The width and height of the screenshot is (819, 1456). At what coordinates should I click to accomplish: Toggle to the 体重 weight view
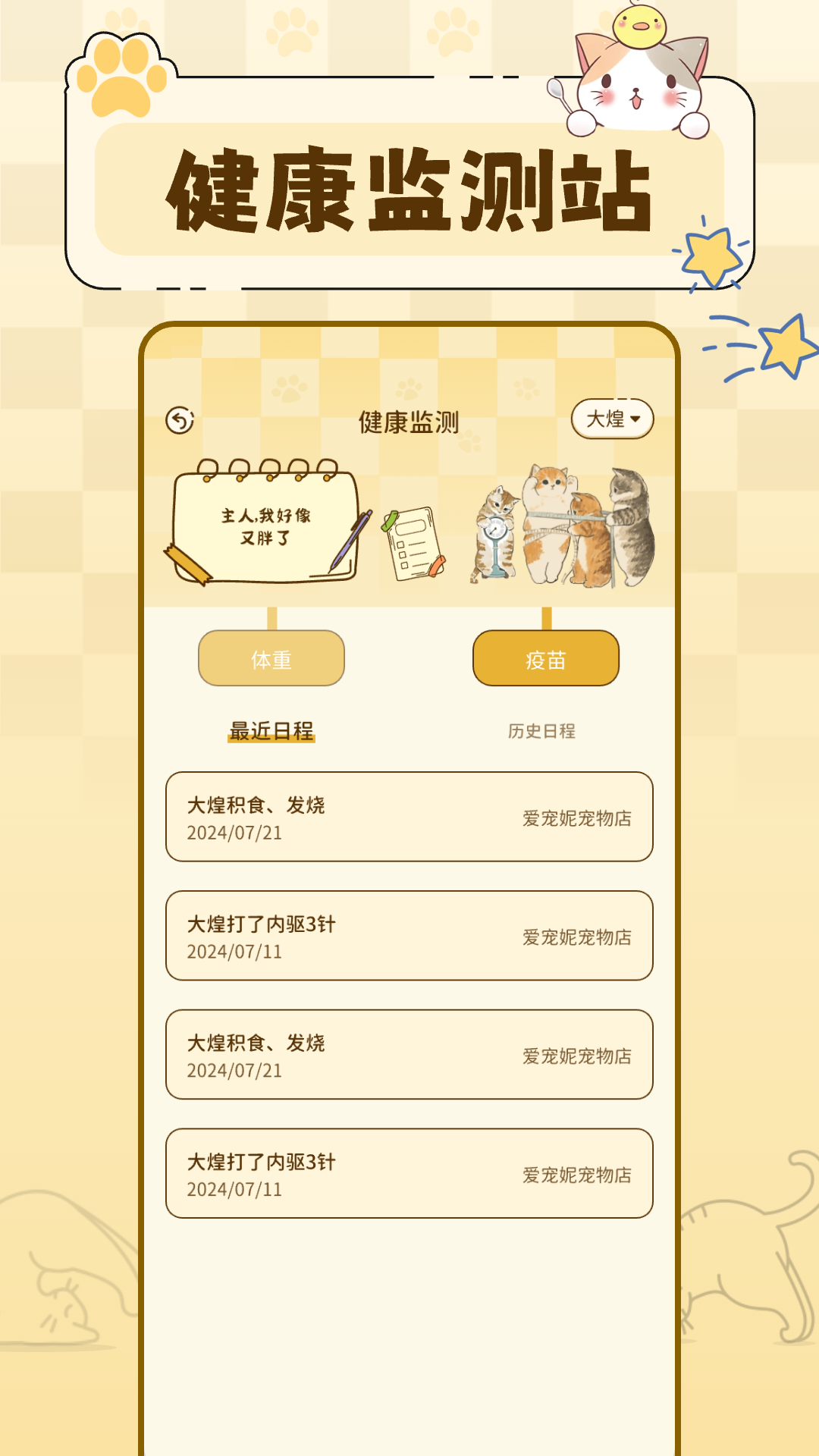(x=271, y=659)
